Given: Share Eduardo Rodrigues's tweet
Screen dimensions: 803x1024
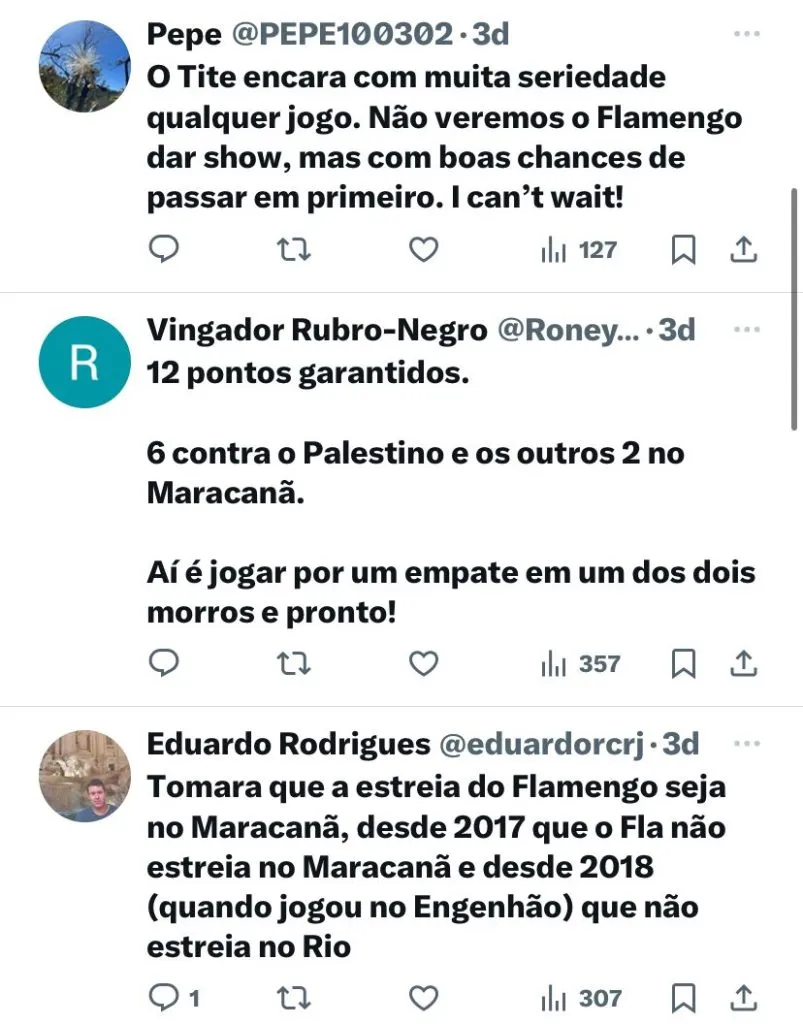Looking at the screenshot, I should [x=743, y=997].
